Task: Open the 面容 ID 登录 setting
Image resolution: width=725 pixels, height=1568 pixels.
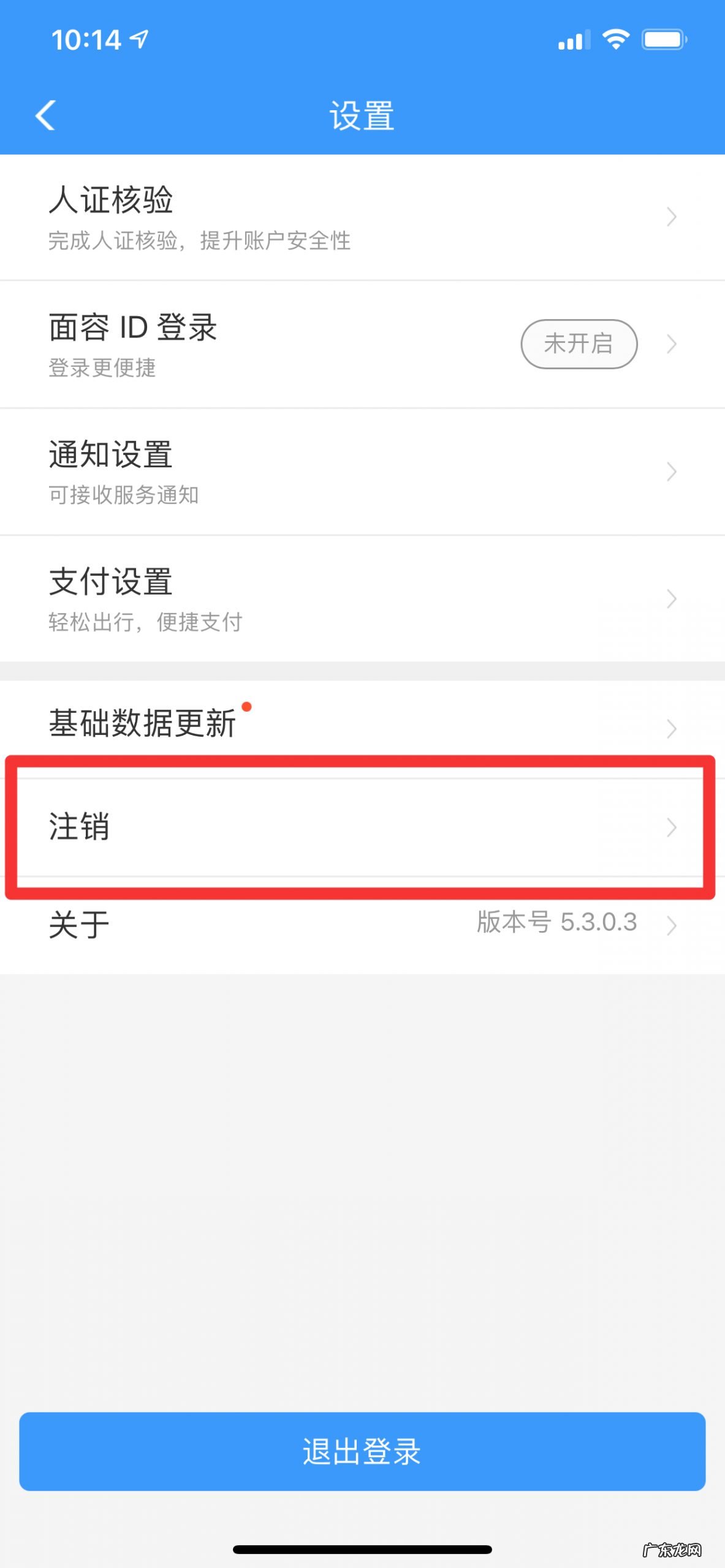Action: click(x=362, y=344)
